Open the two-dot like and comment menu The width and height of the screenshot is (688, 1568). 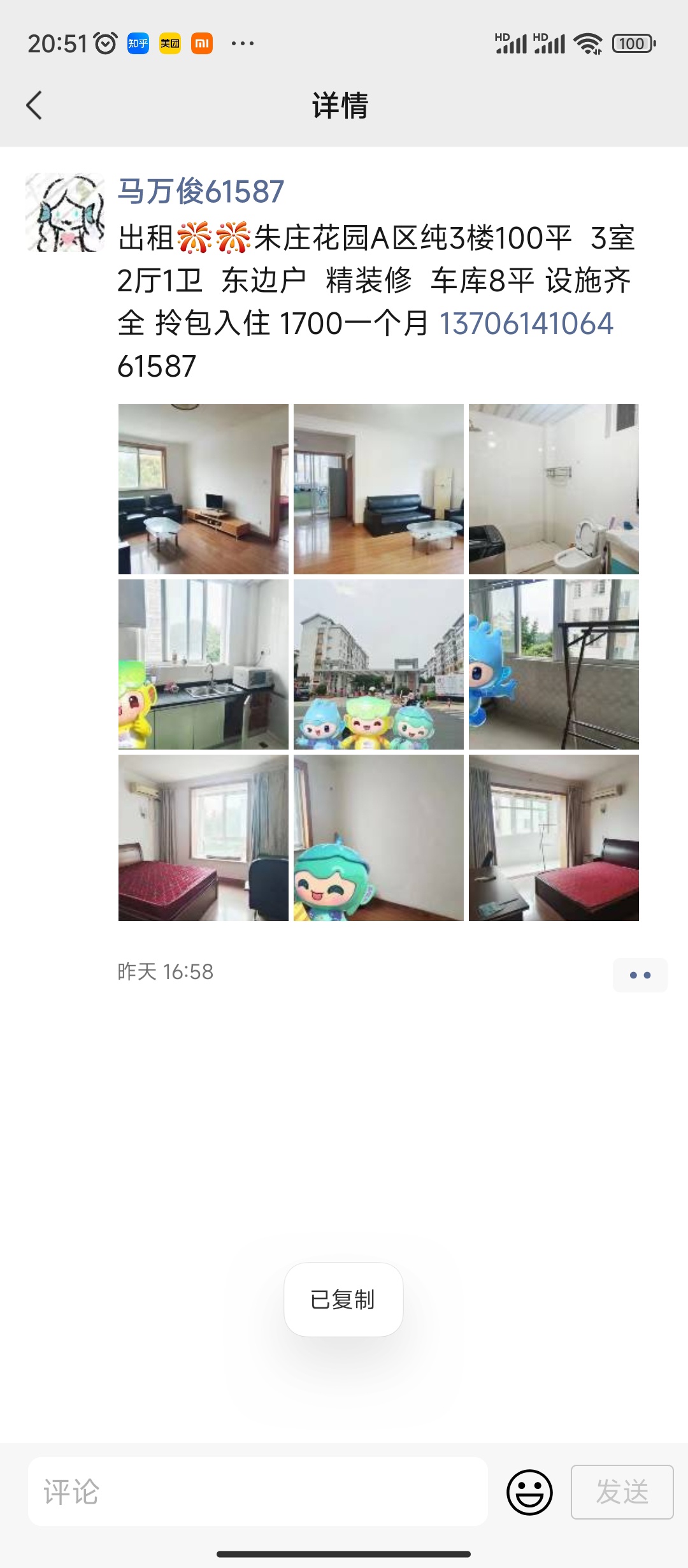[640, 975]
